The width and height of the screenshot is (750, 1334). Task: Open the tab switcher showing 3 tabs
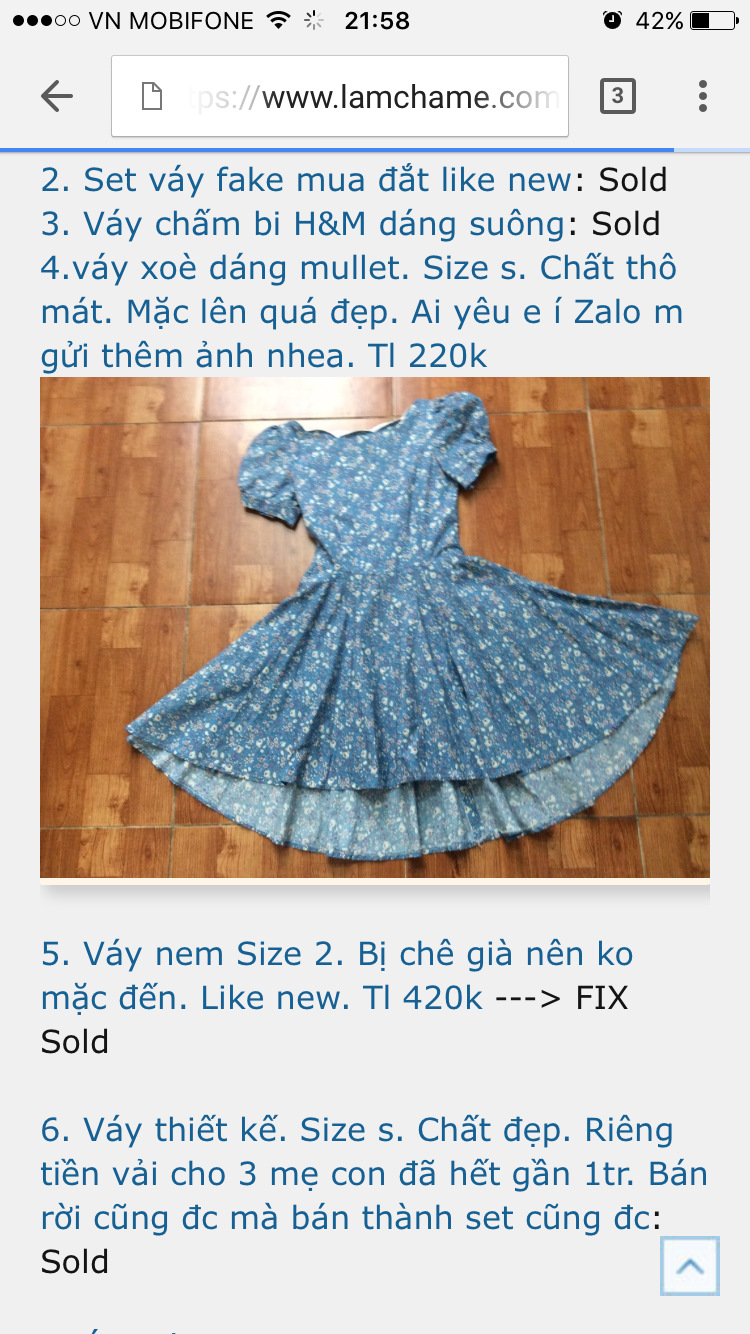click(617, 97)
